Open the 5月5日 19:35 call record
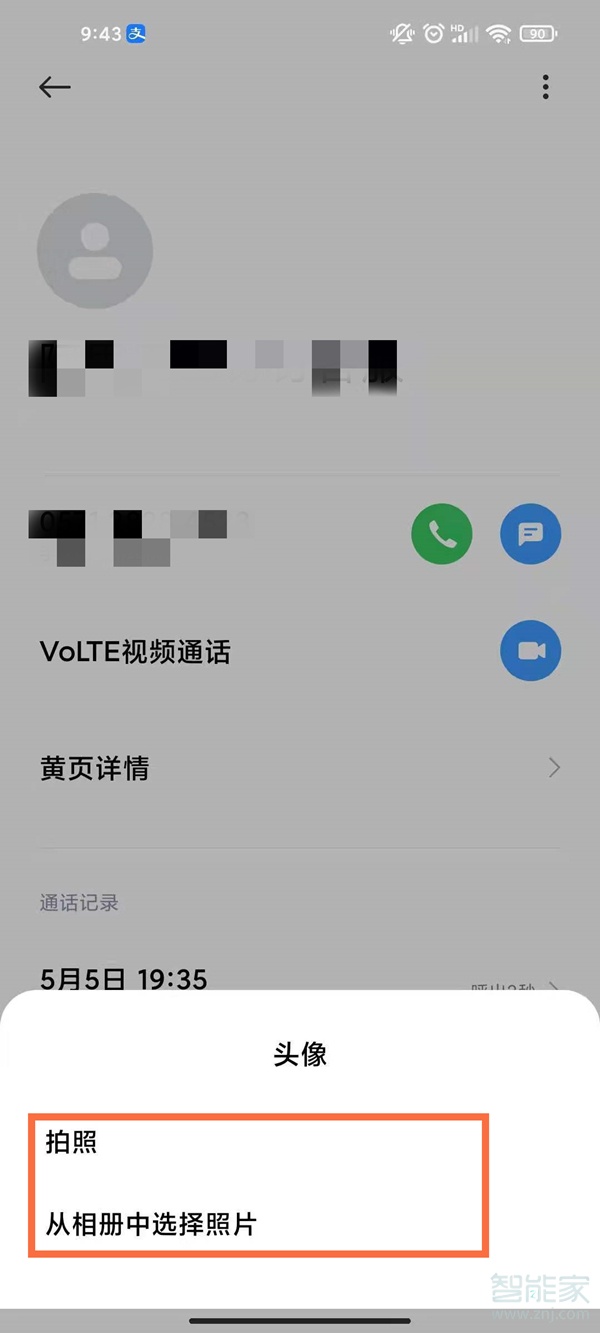The height and width of the screenshot is (1333, 600). [124, 978]
